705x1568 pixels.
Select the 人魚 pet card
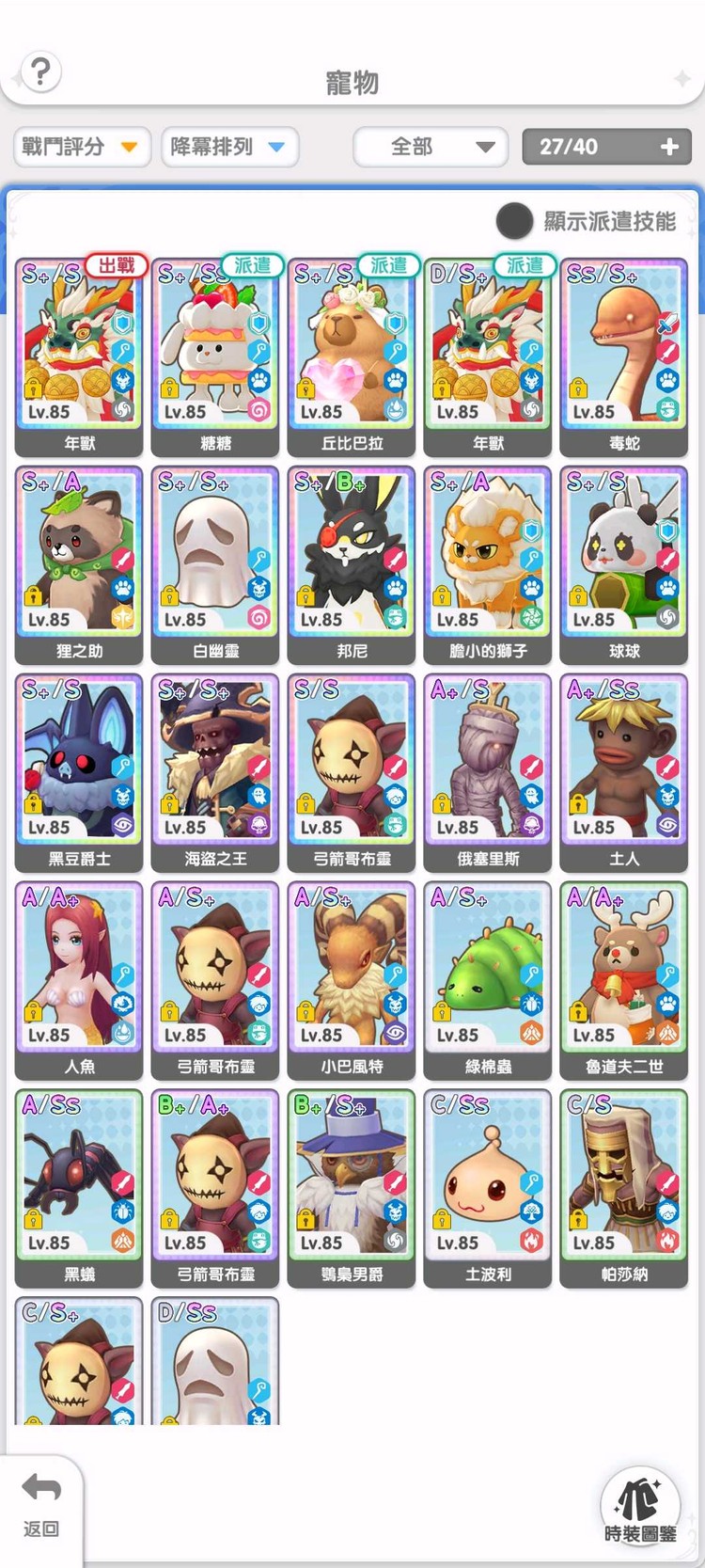[x=79, y=980]
